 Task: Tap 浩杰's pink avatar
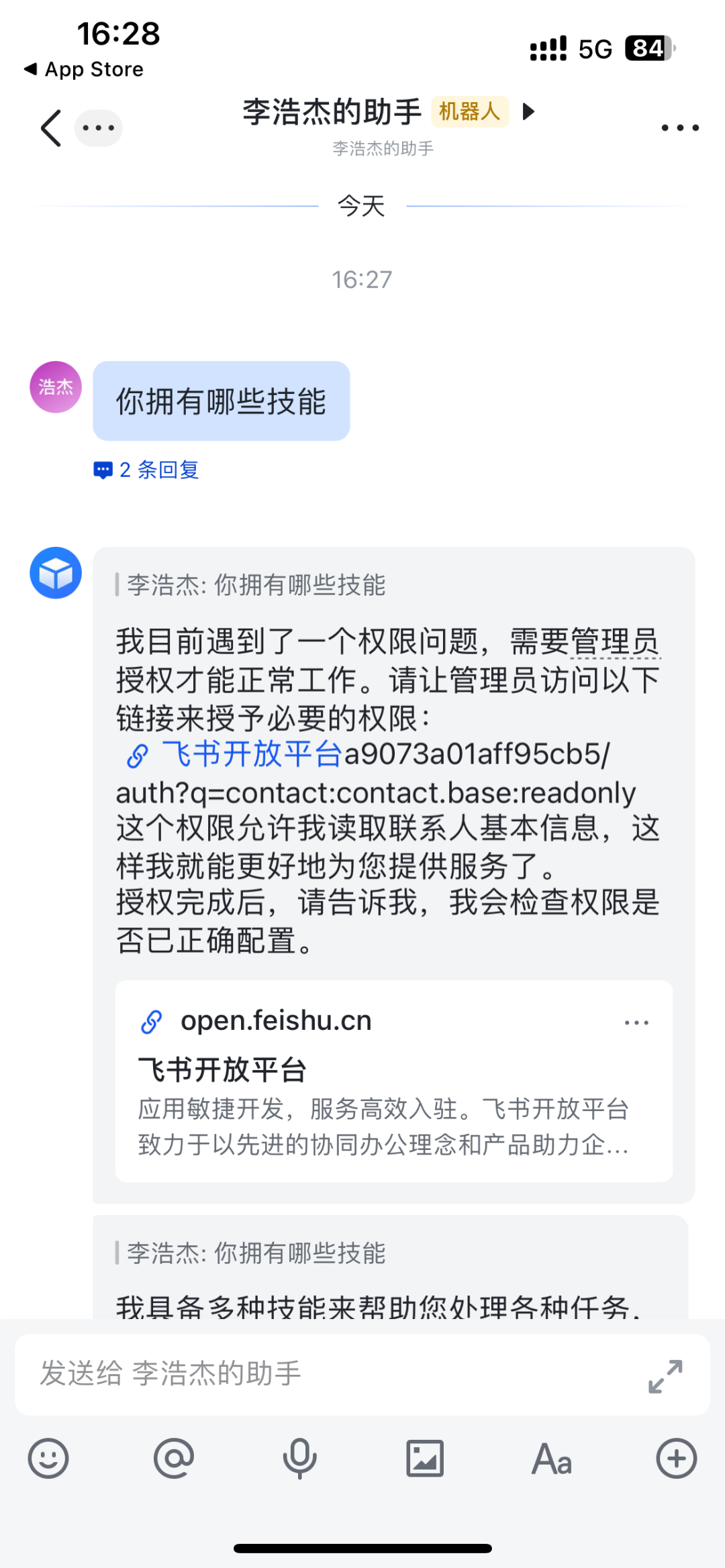pos(55,386)
